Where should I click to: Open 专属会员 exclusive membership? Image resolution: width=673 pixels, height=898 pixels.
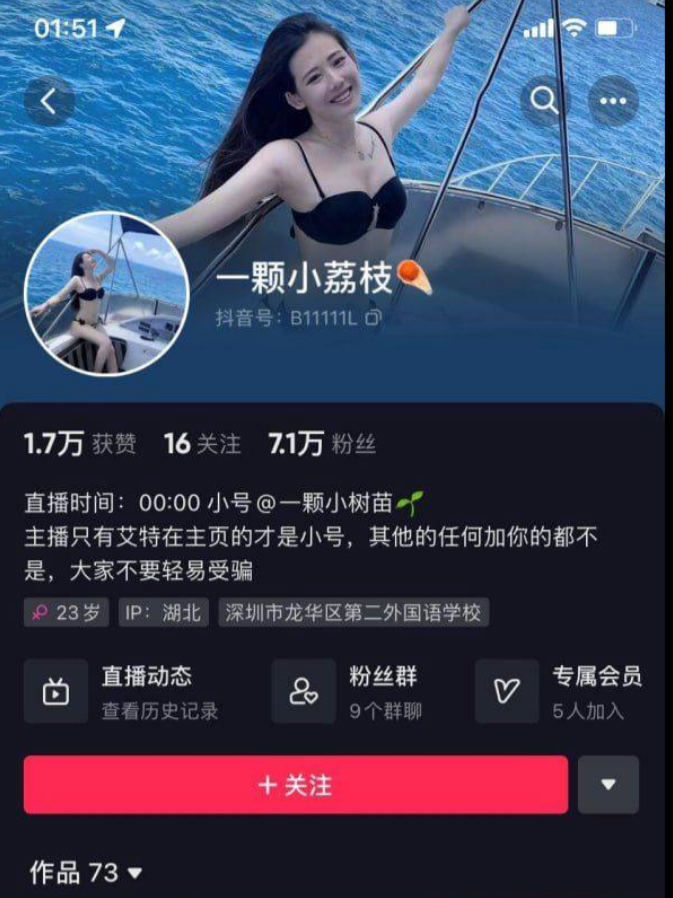(565, 691)
